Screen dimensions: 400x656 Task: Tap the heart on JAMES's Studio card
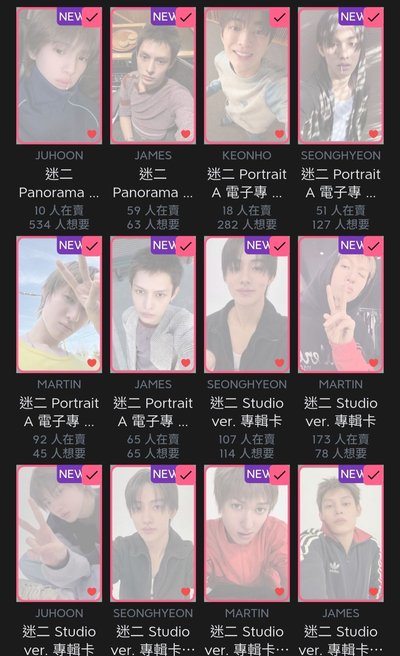374,592
